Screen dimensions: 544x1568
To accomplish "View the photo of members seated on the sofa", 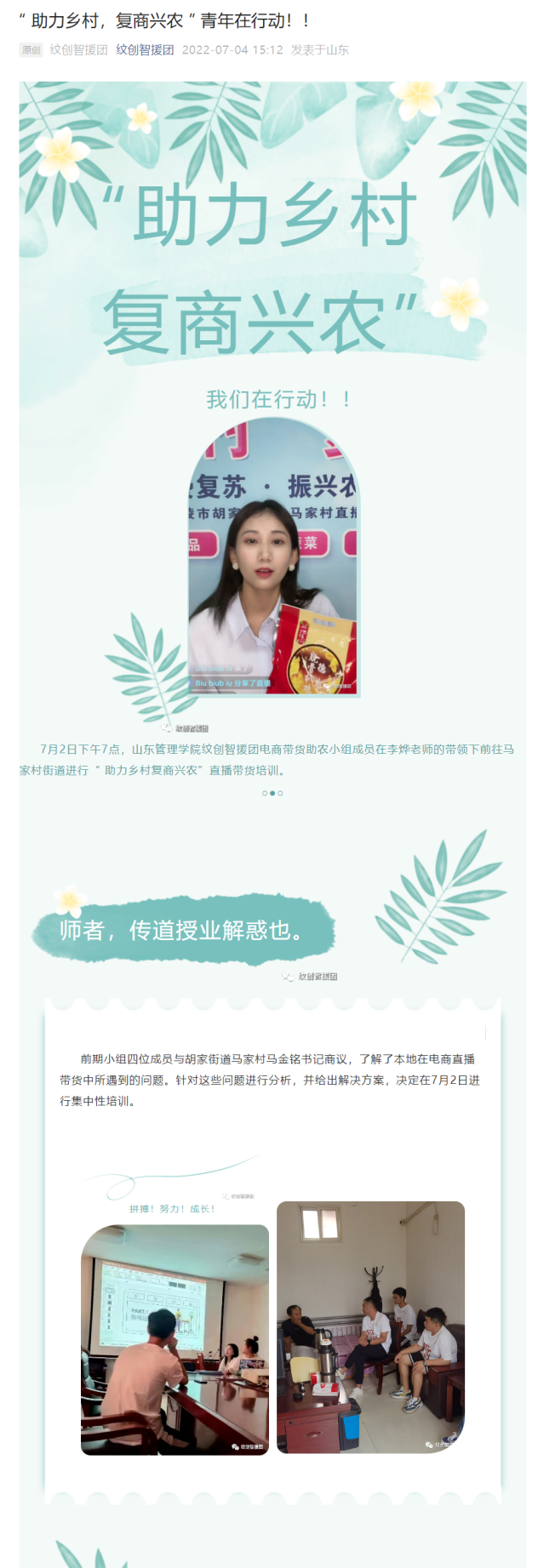I will click(370, 1326).
